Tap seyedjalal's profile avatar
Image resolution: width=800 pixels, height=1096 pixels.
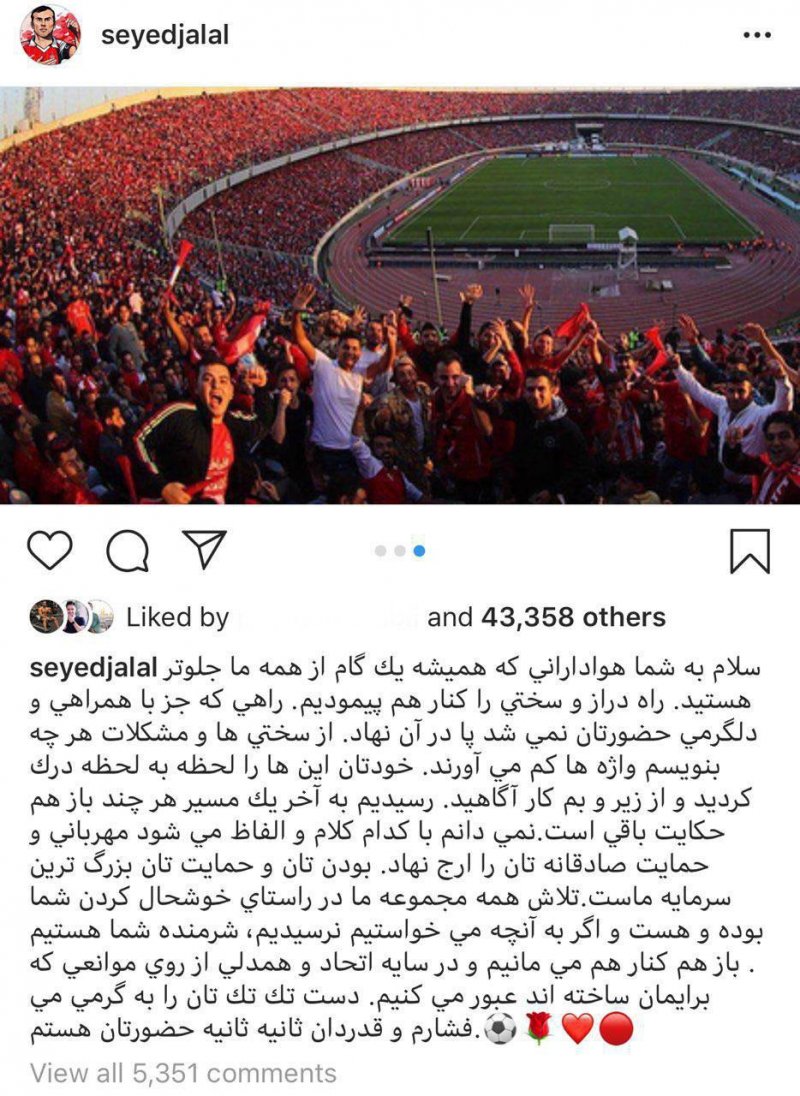[x=50, y=35]
